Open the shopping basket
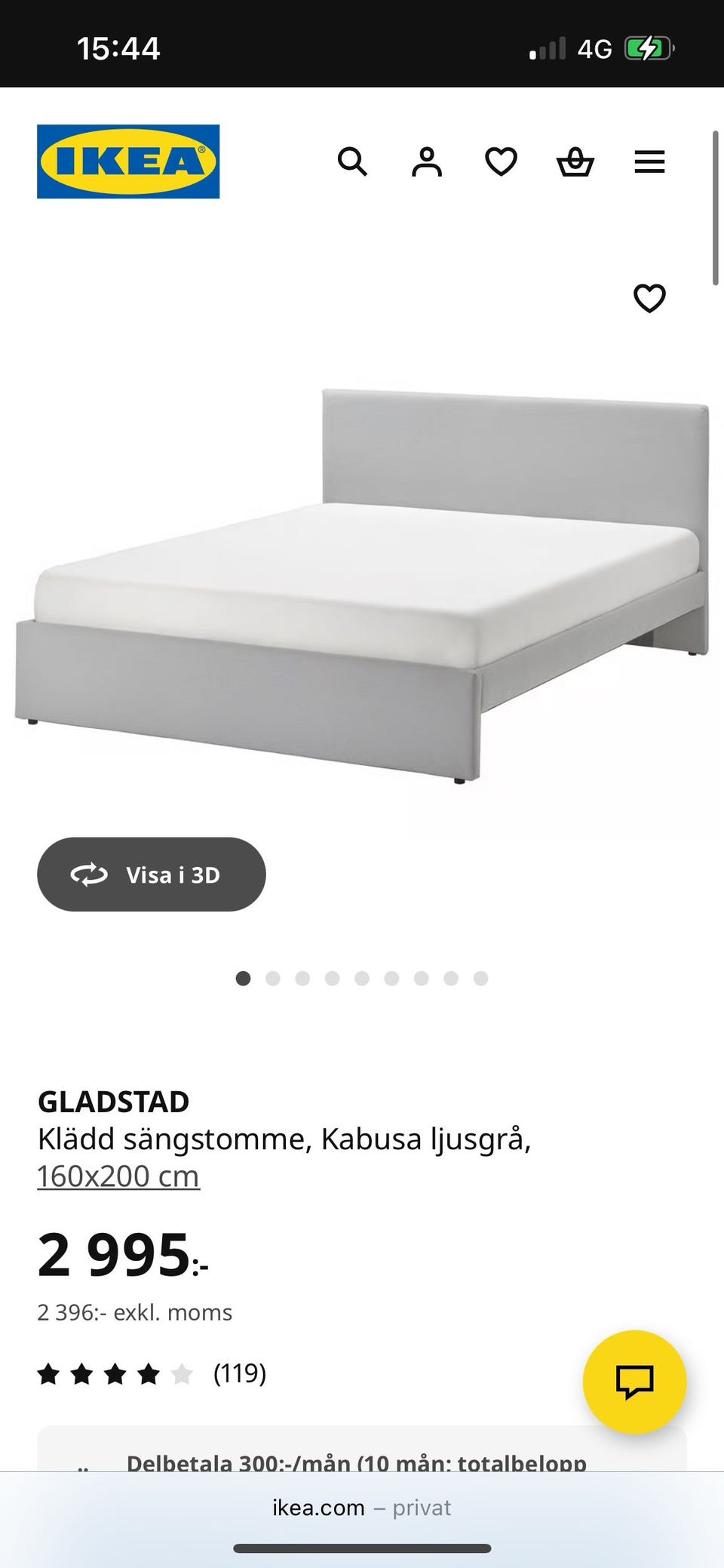Image resolution: width=724 pixels, height=1568 pixels. 575,162
